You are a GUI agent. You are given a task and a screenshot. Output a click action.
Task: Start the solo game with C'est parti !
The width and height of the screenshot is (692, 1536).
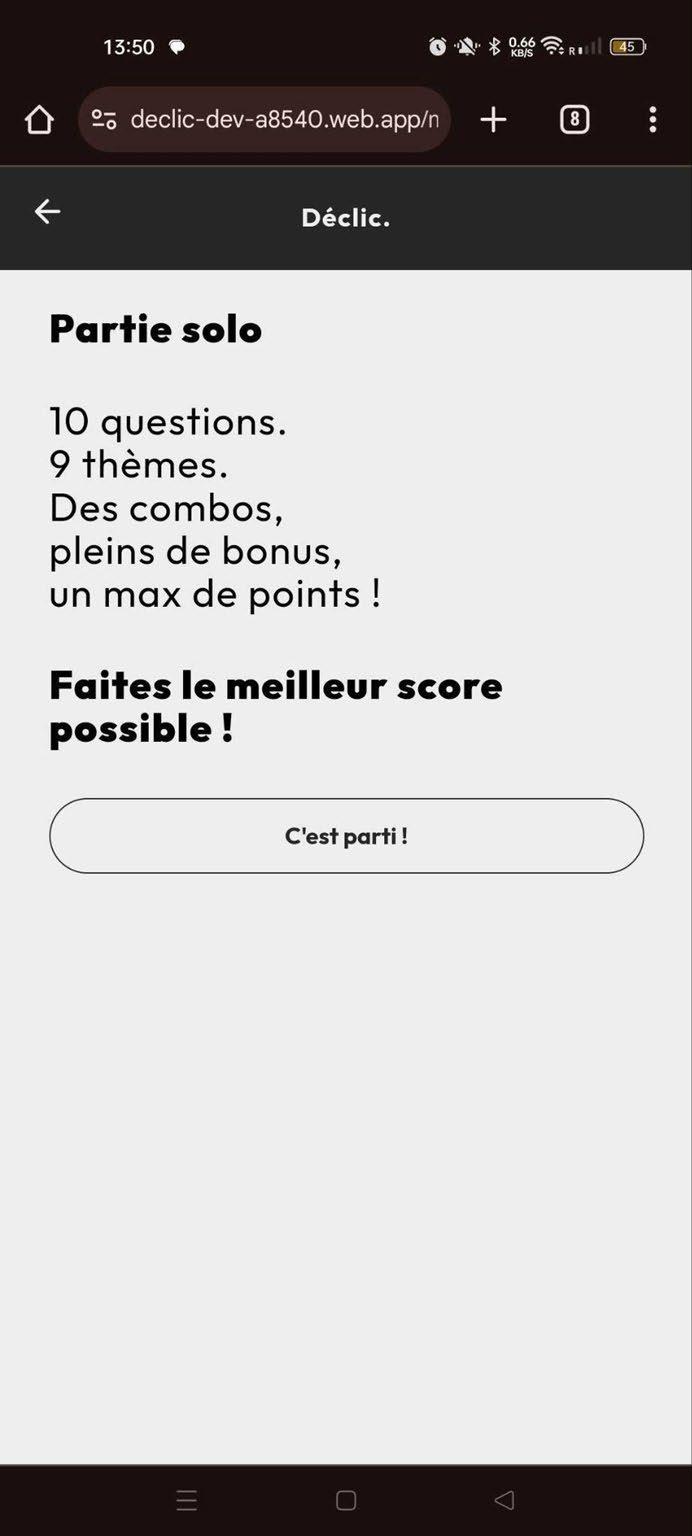coord(346,836)
